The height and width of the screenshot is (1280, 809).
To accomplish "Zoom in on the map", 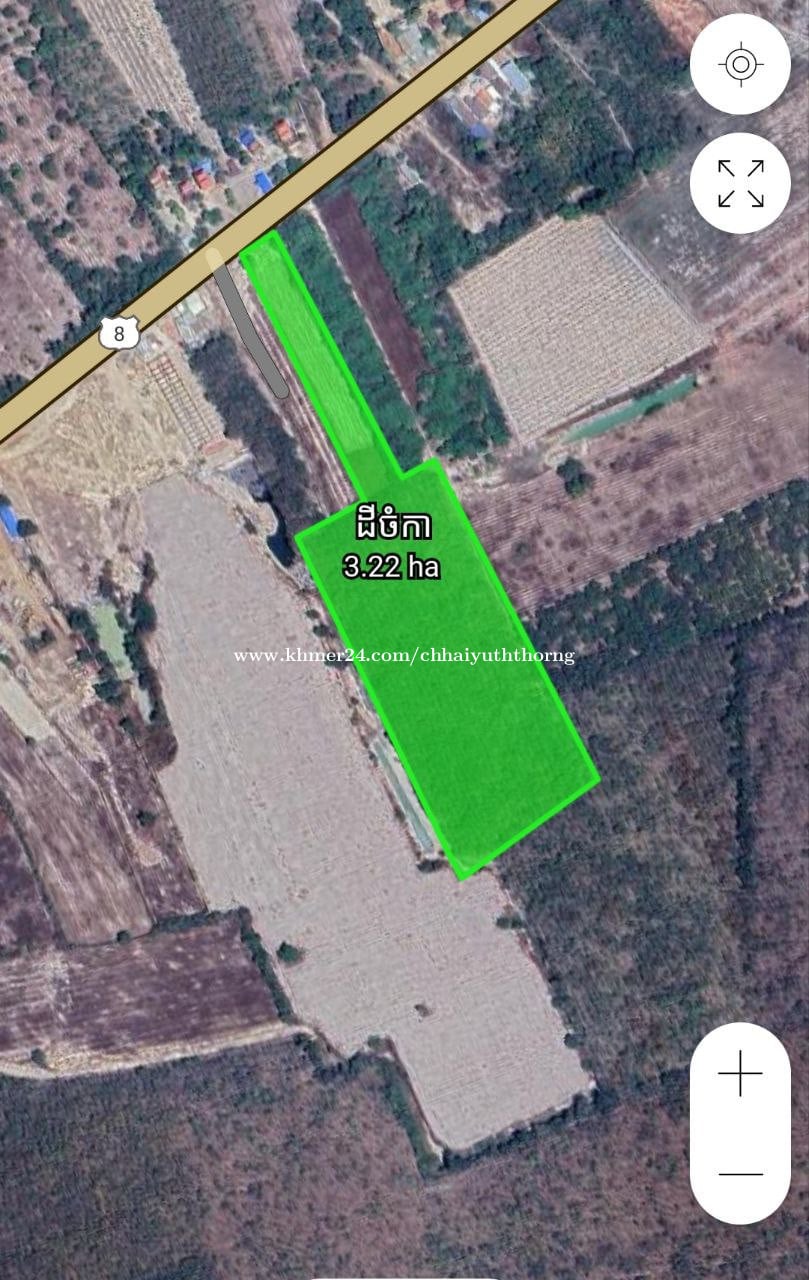I will [740, 1074].
